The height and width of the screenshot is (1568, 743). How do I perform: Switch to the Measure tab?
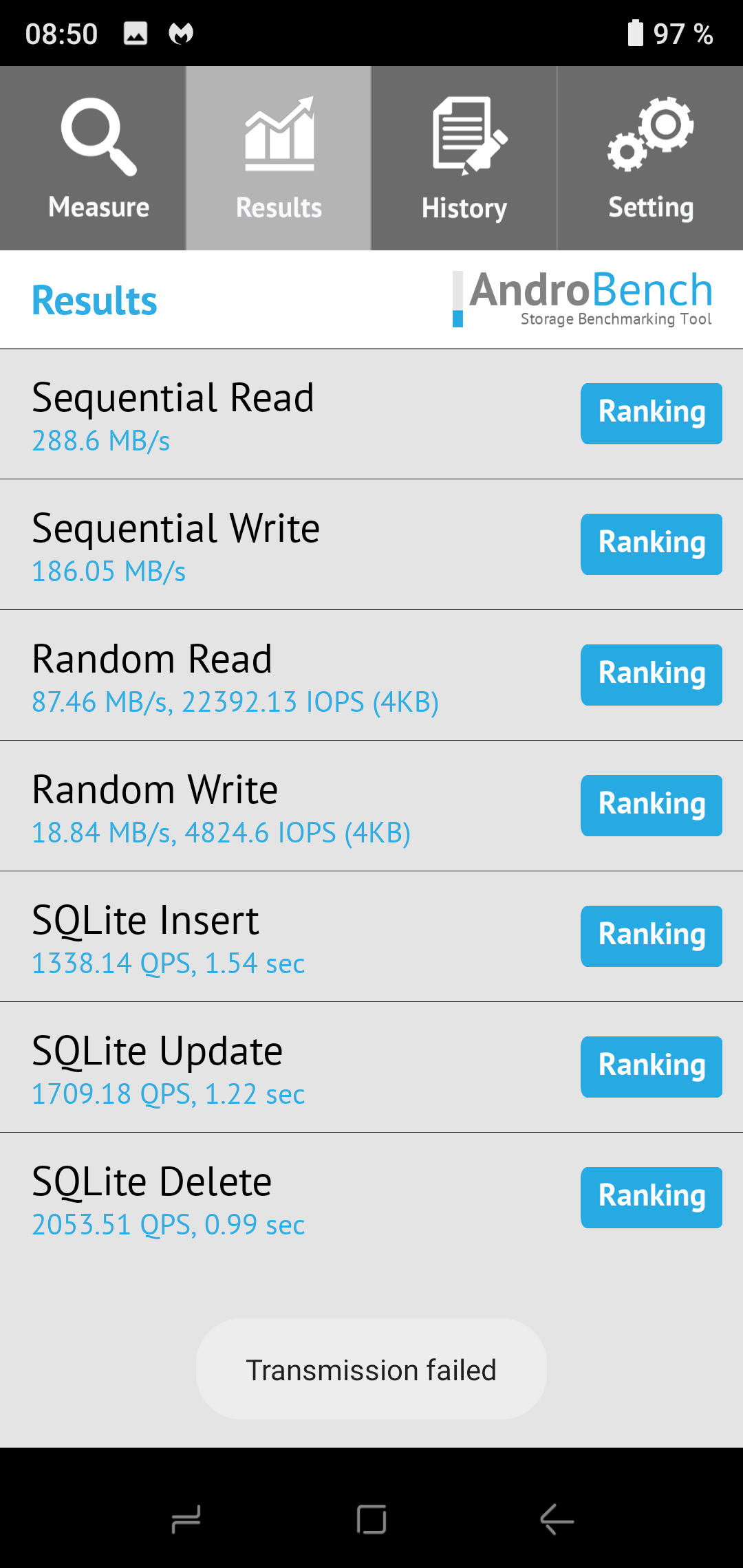point(93,158)
